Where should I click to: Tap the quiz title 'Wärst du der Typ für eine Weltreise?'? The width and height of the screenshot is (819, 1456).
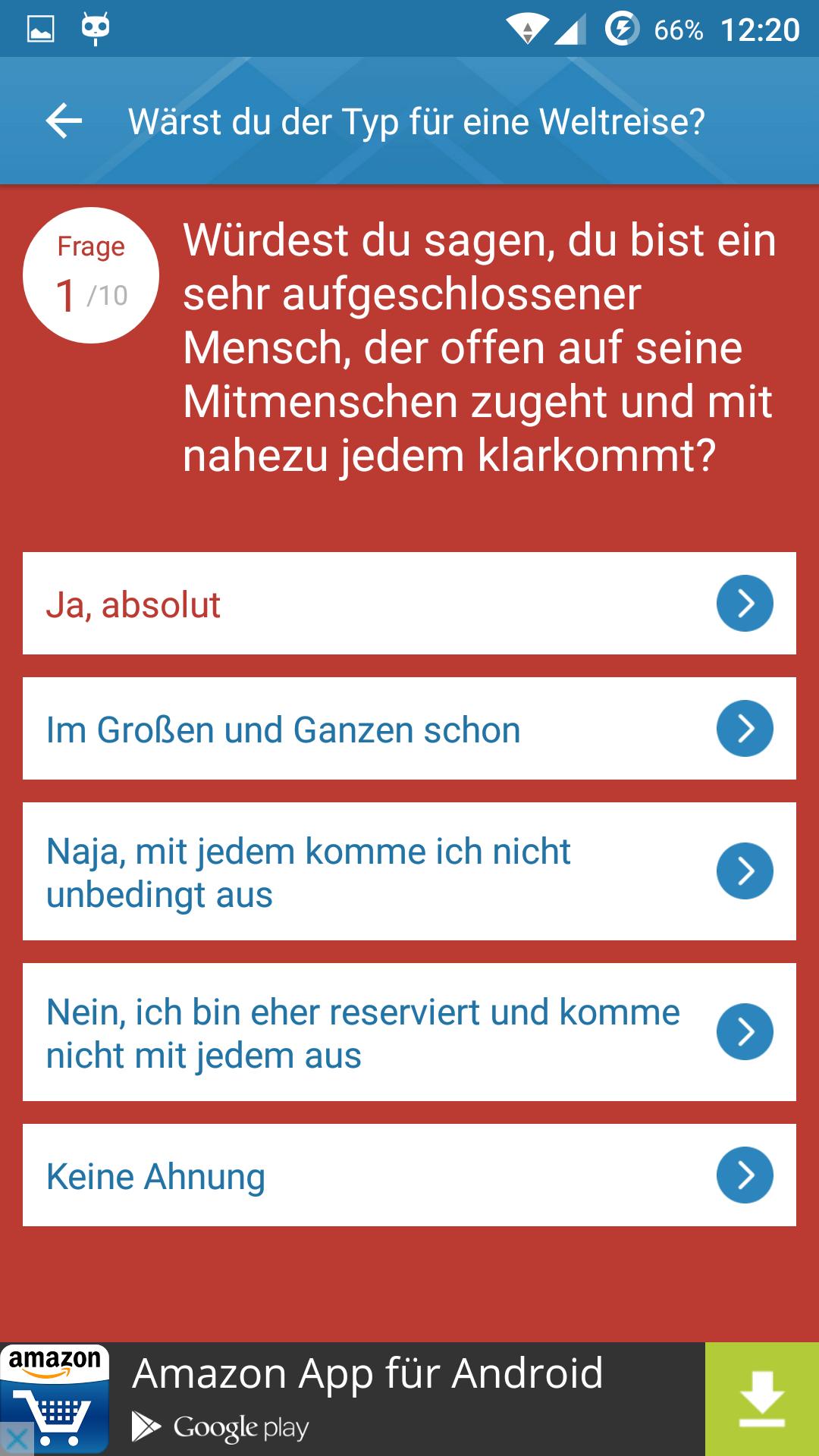416,120
